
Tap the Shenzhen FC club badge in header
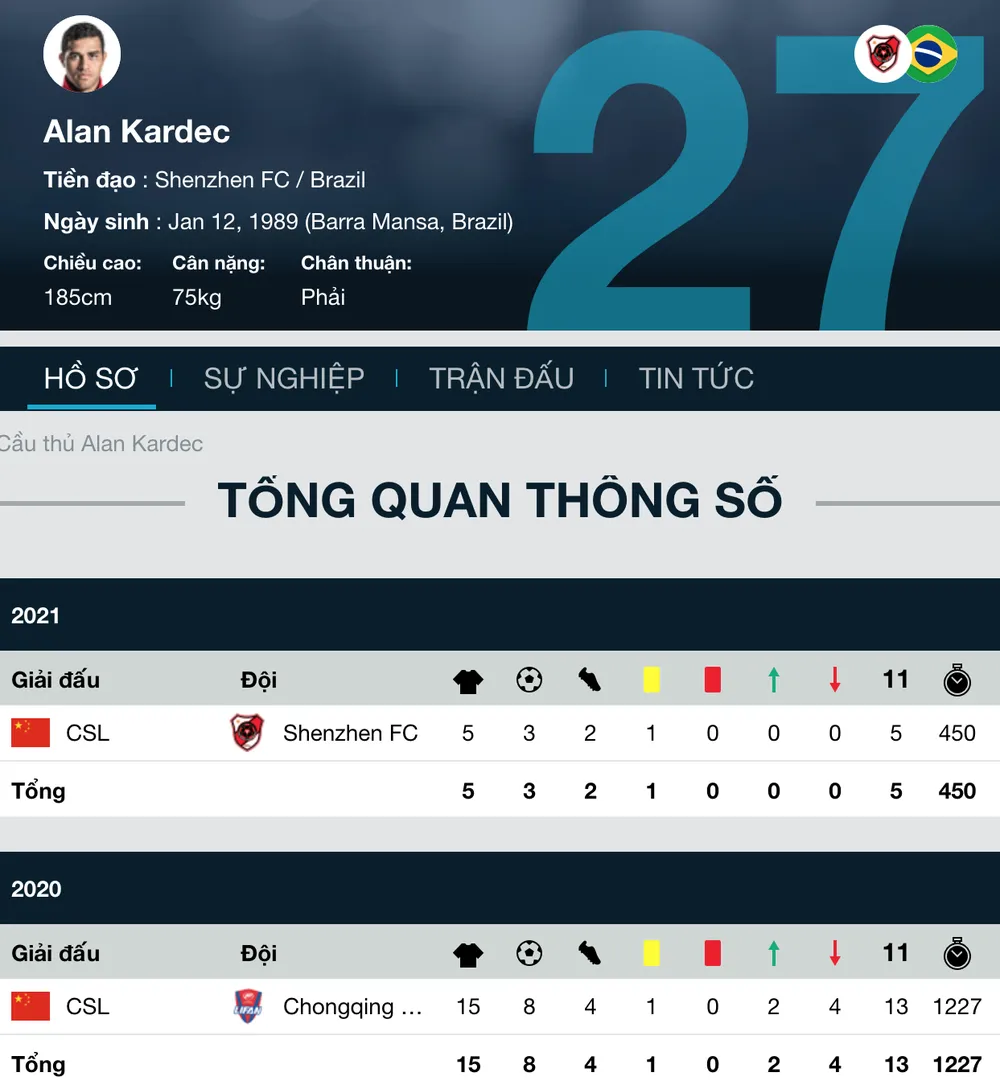[882, 54]
